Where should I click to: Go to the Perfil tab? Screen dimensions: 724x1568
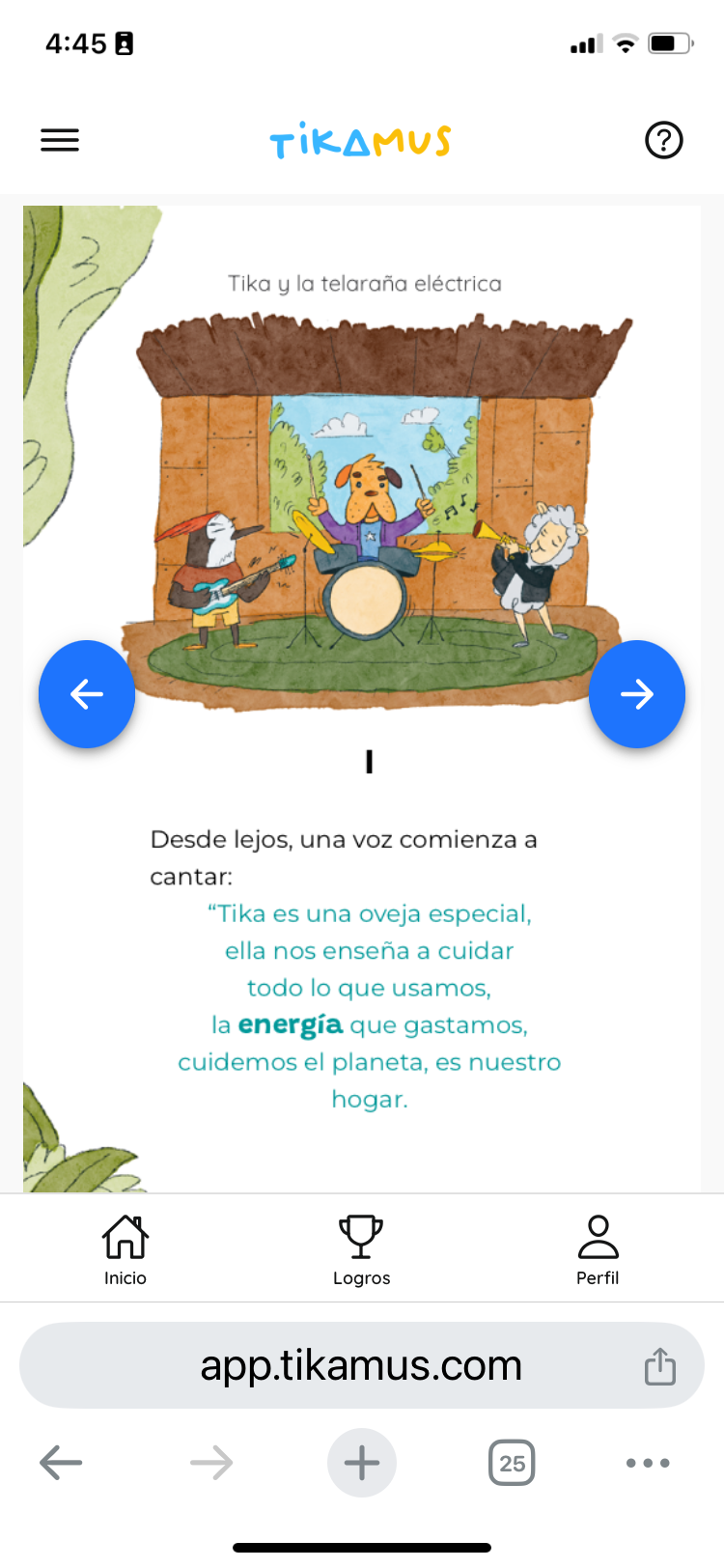[x=598, y=1249]
